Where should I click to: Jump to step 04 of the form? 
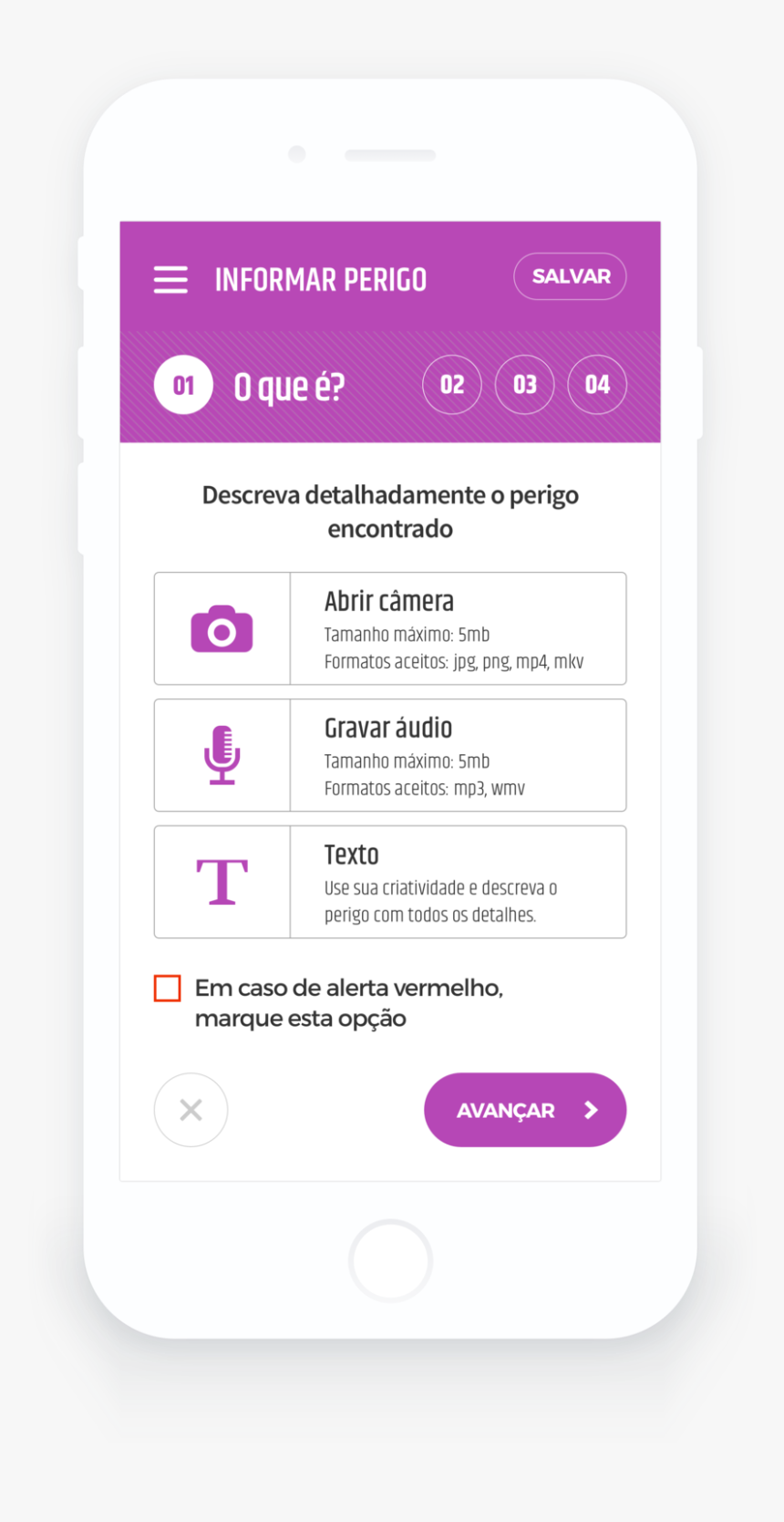(x=597, y=385)
